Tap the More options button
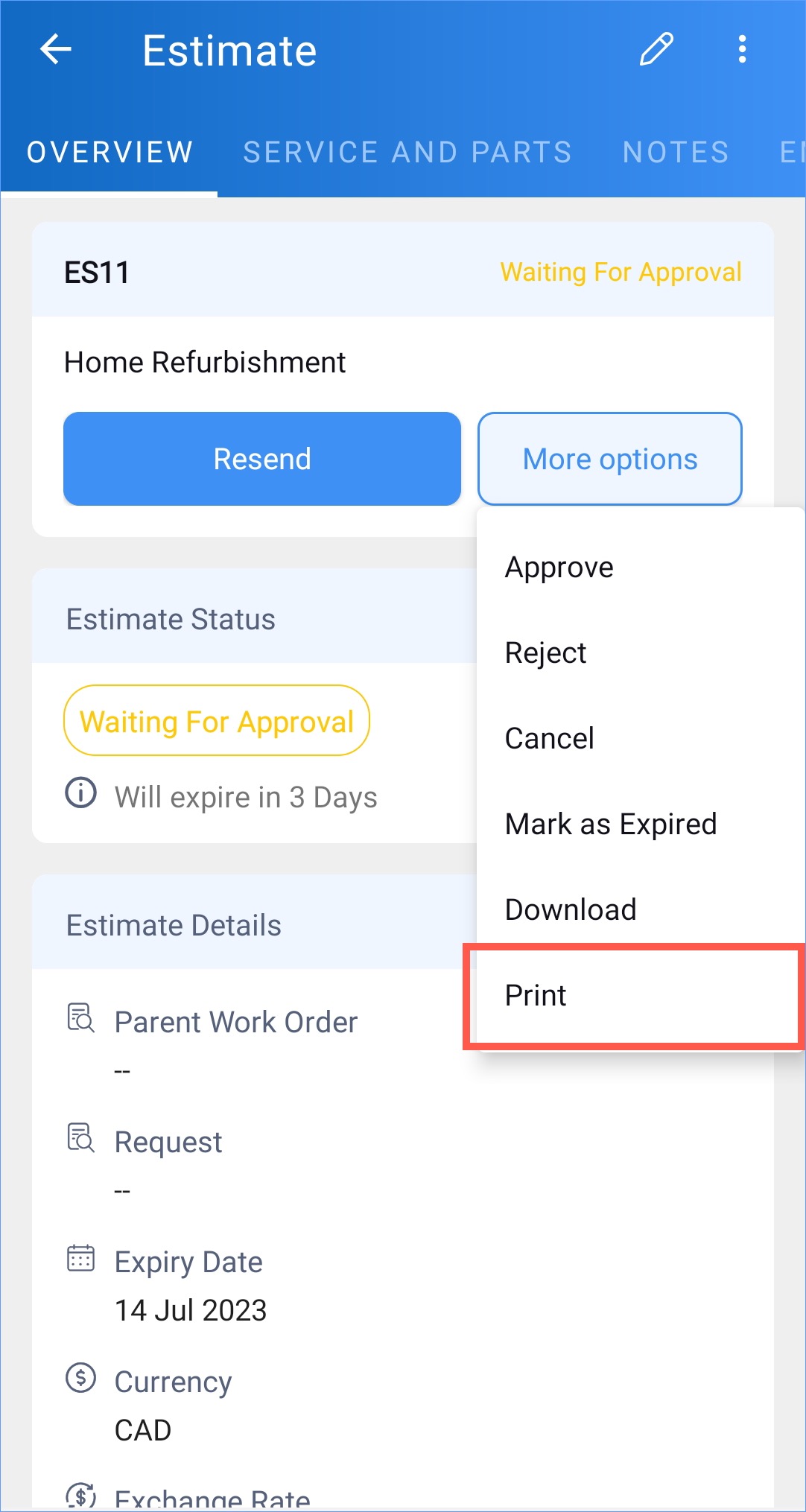Screen dimensions: 806x1512 (610, 459)
